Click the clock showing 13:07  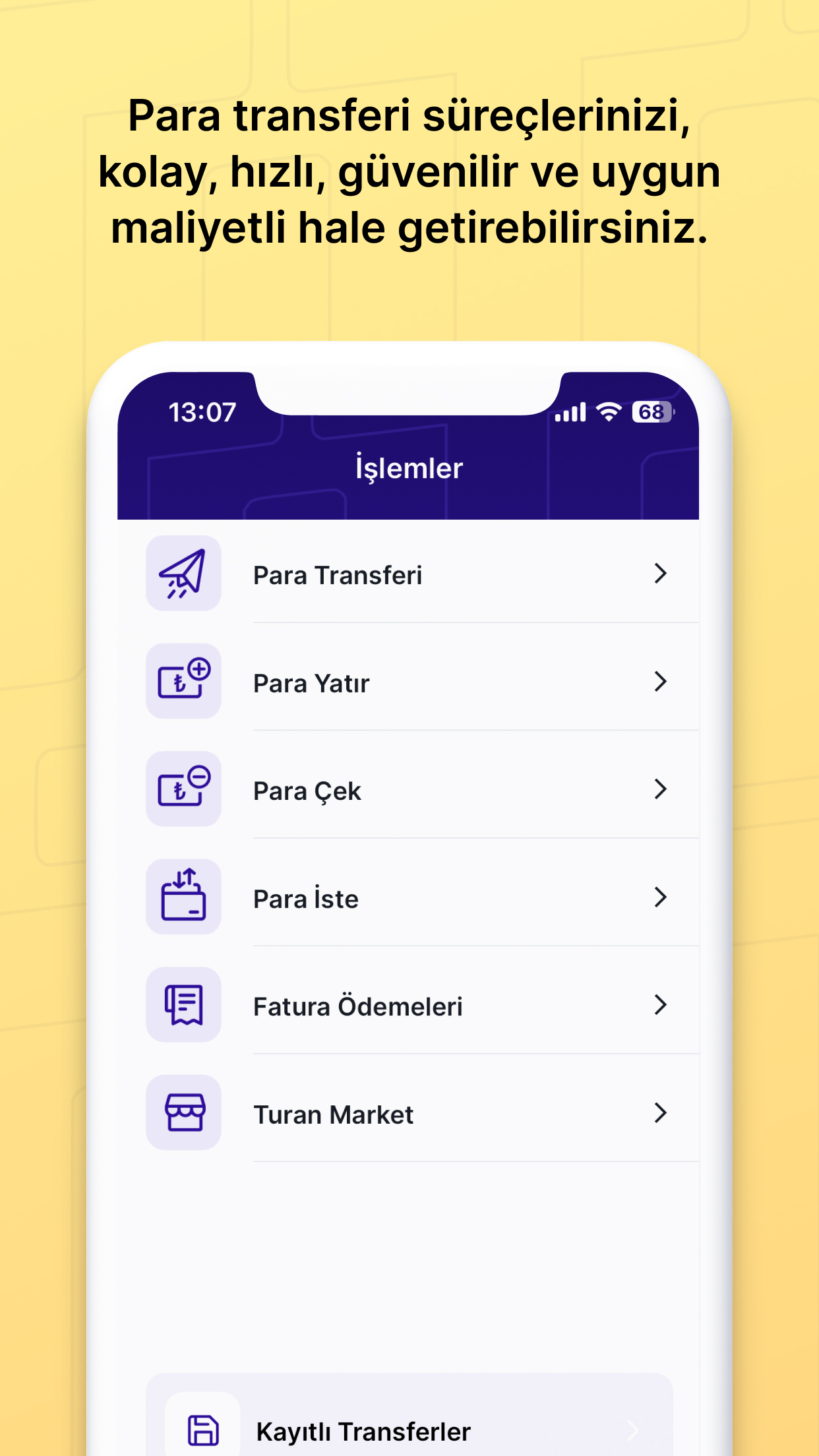[x=200, y=411]
